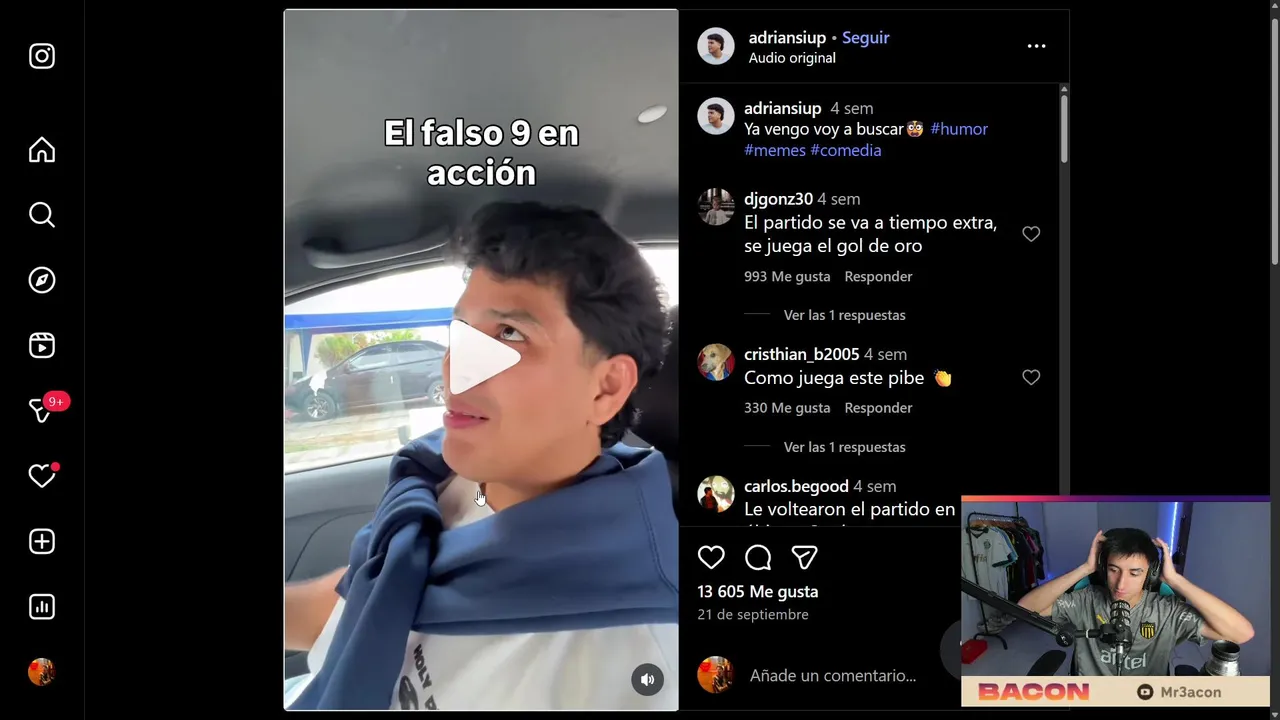Reply to cristhian_b2005's comment
This screenshot has height=720, width=1280.
(878, 407)
